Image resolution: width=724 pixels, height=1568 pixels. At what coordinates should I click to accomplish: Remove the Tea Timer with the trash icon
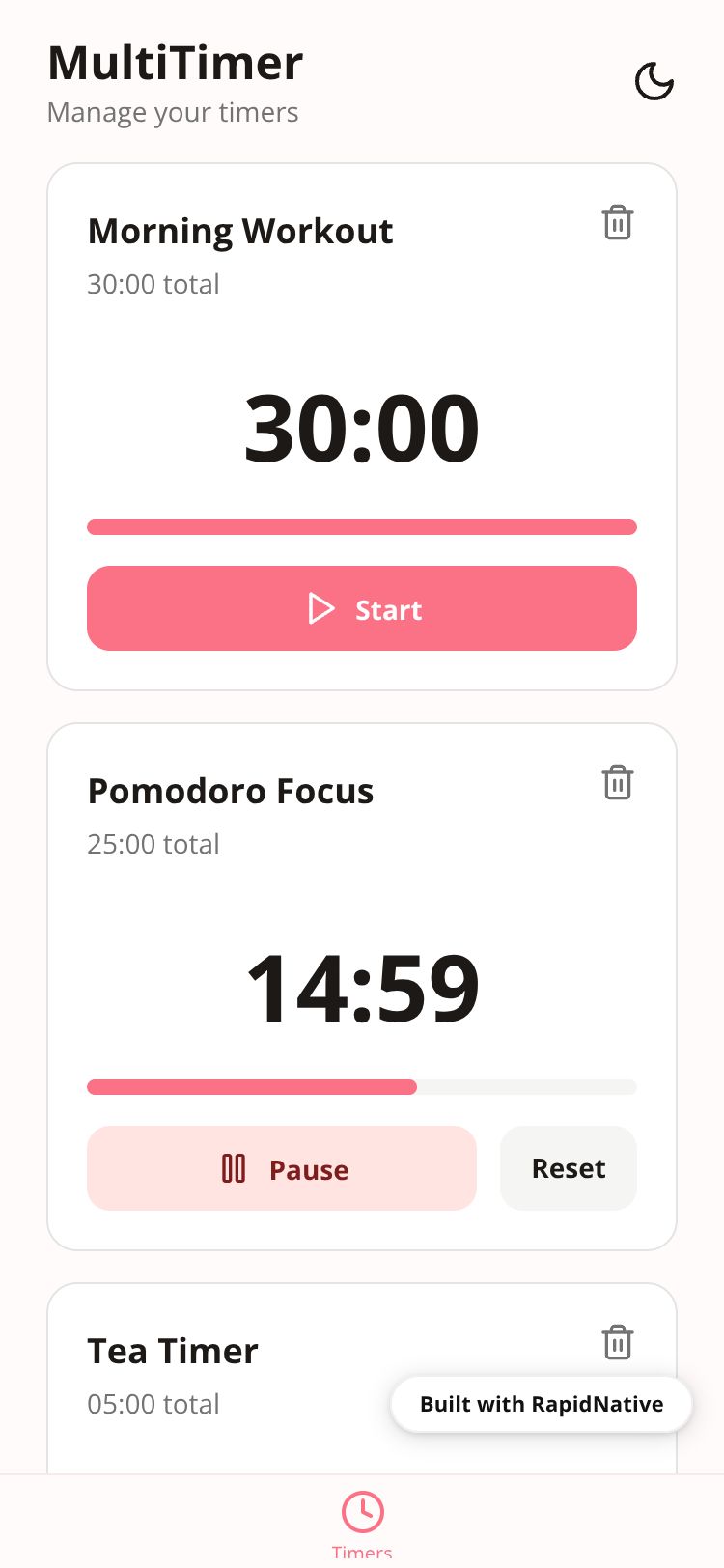[617, 1342]
